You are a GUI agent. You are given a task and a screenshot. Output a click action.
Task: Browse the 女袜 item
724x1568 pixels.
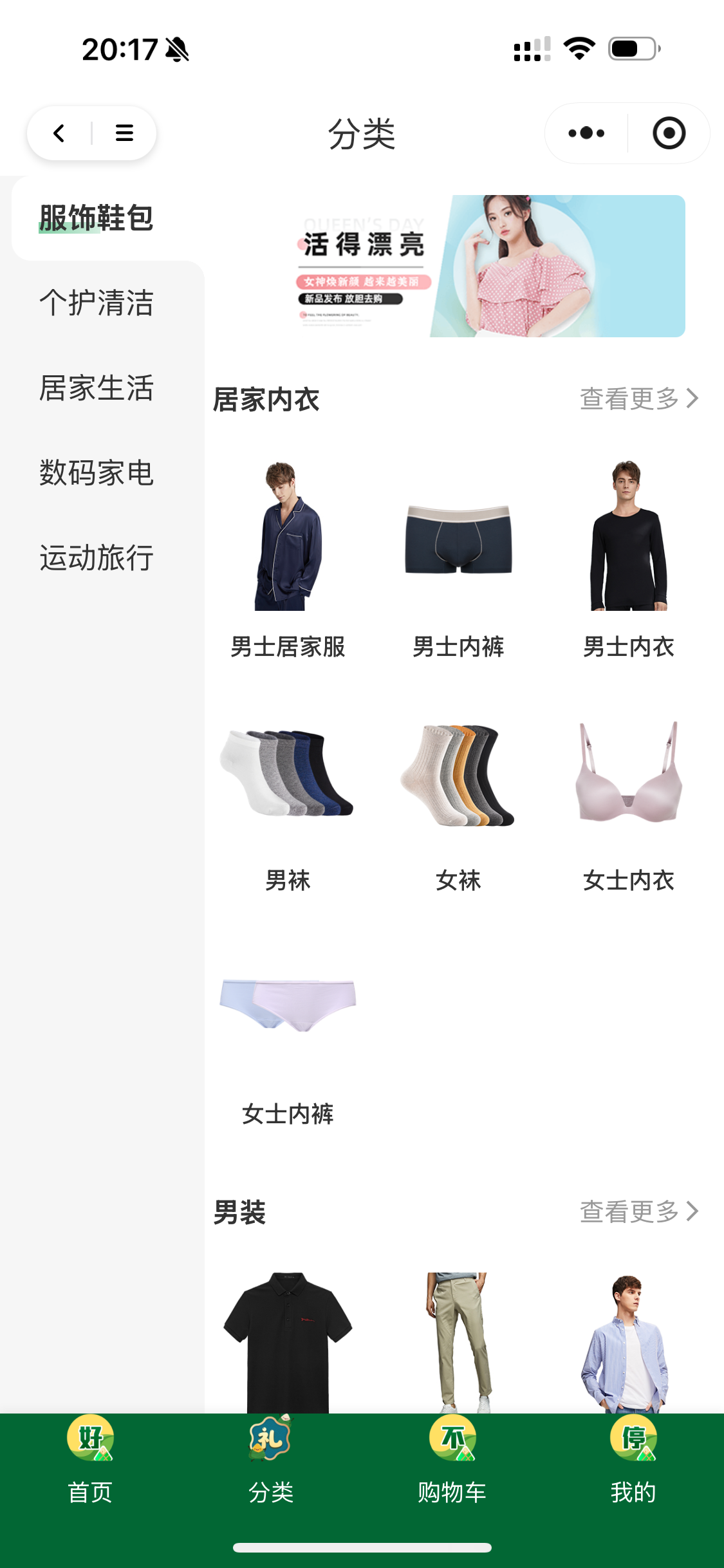pos(458,805)
